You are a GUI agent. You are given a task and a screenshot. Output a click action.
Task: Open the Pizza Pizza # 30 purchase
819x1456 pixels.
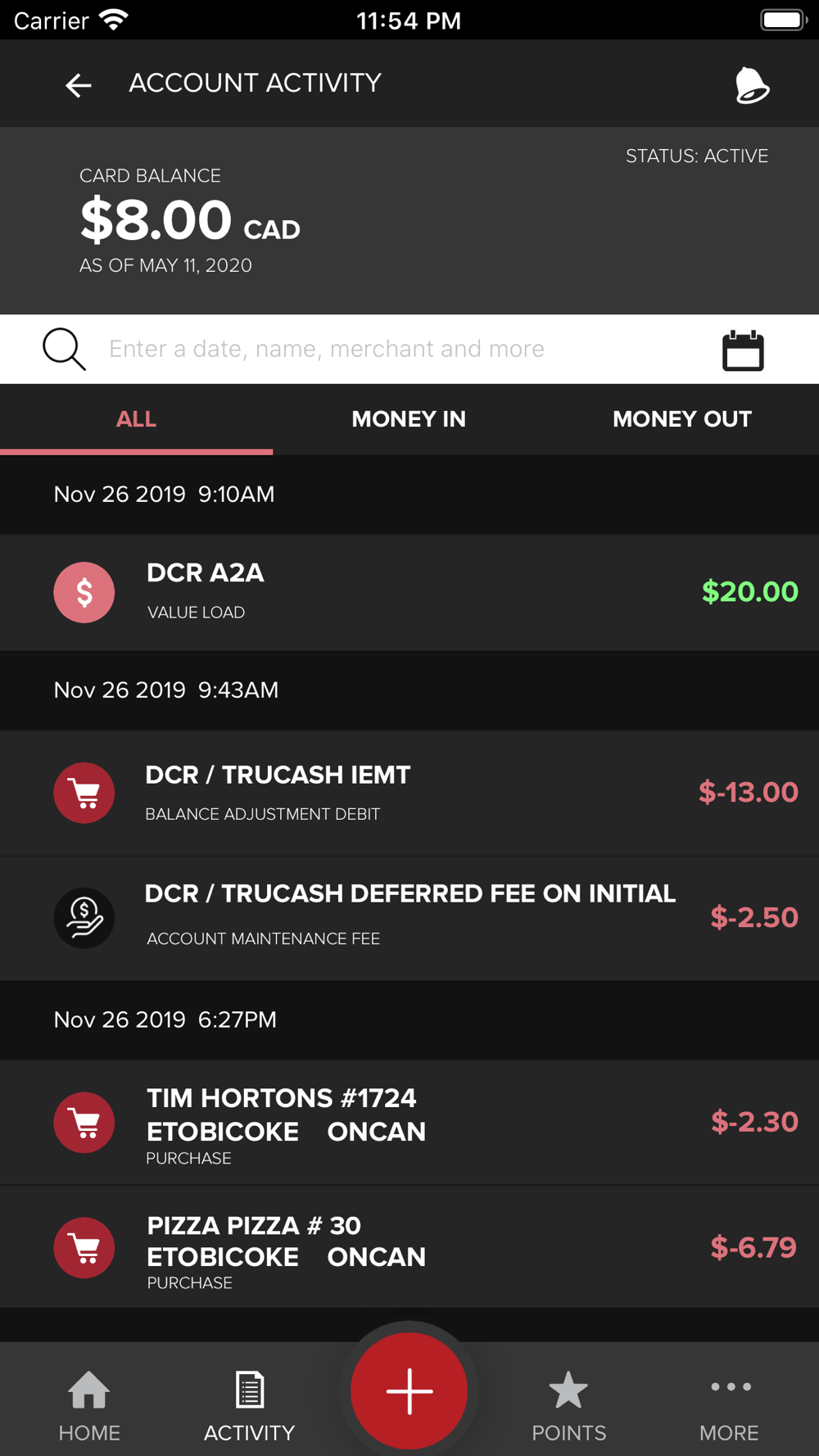(409, 1247)
